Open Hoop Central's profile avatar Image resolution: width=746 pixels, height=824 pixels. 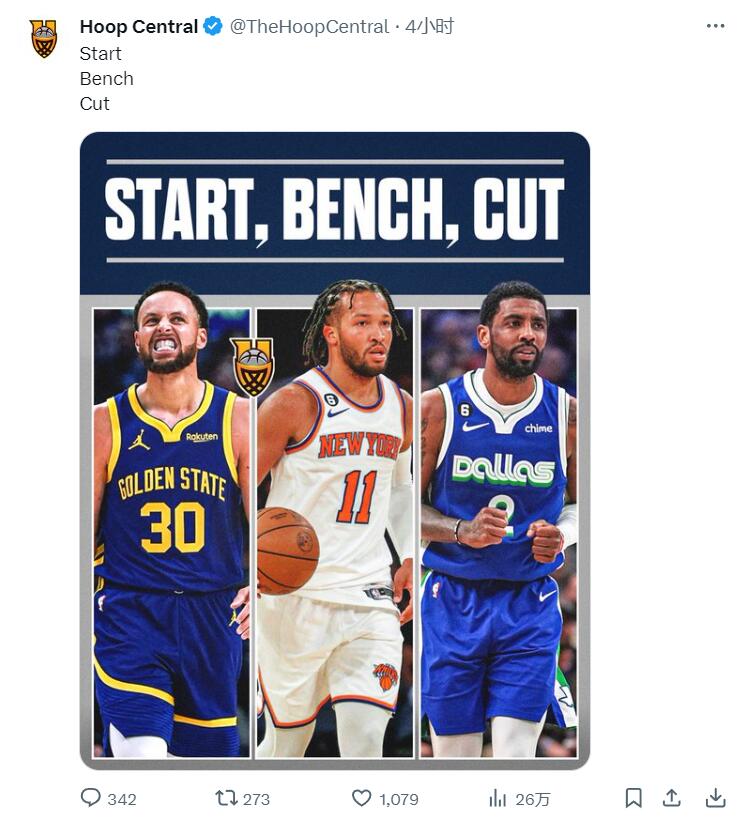coord(43,39)
